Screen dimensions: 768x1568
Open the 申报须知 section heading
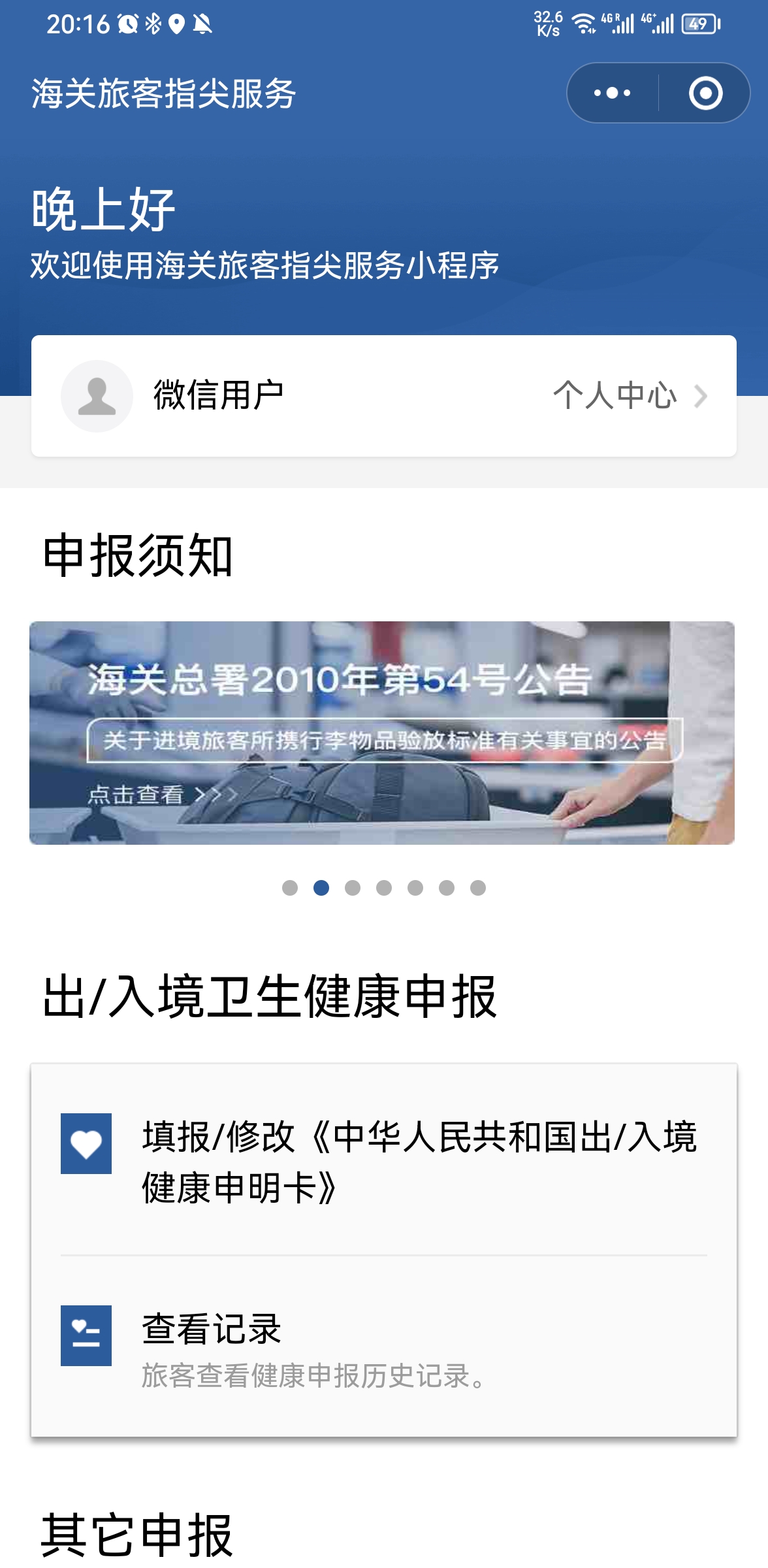(x=138, y=555)
